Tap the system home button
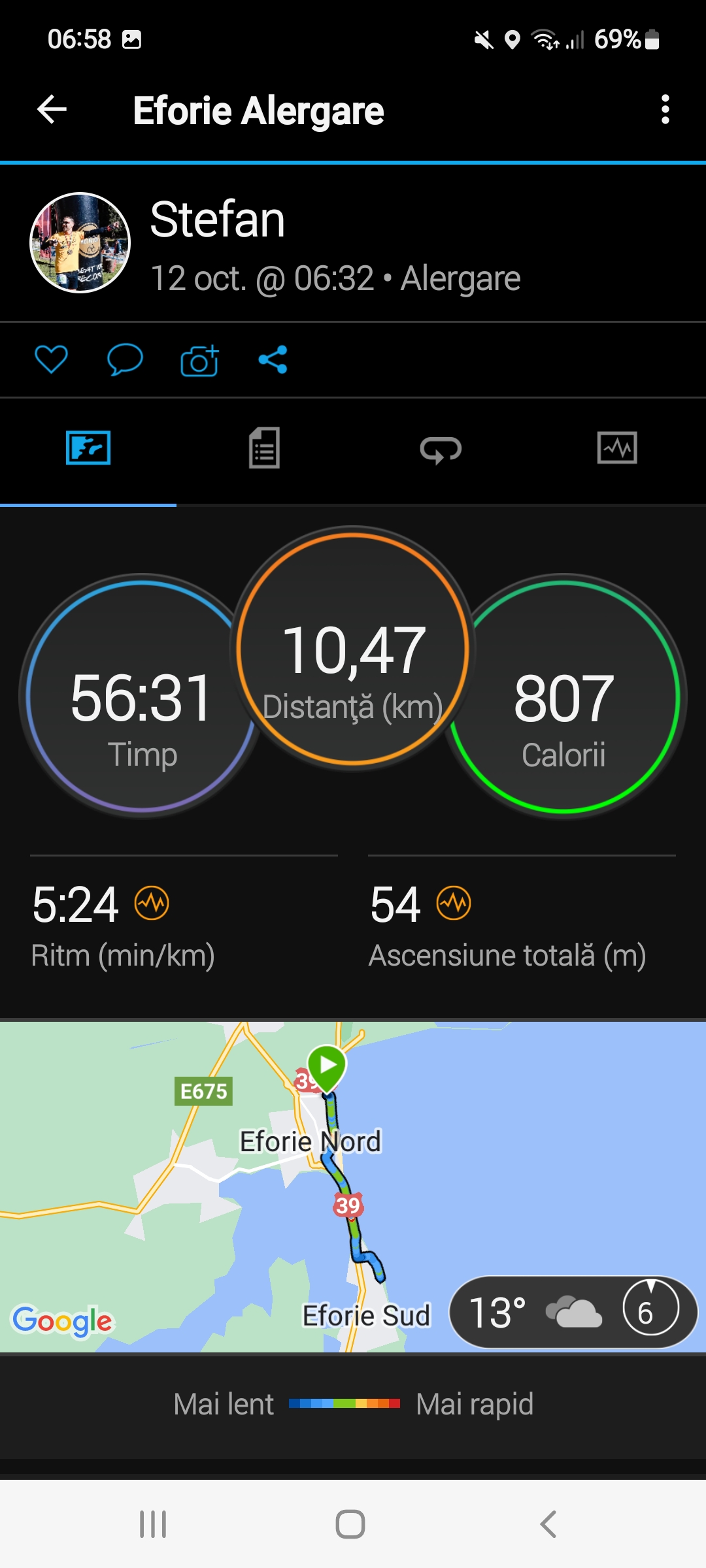The height and width of the screenshot is (1568, 706). [350, 1524]
